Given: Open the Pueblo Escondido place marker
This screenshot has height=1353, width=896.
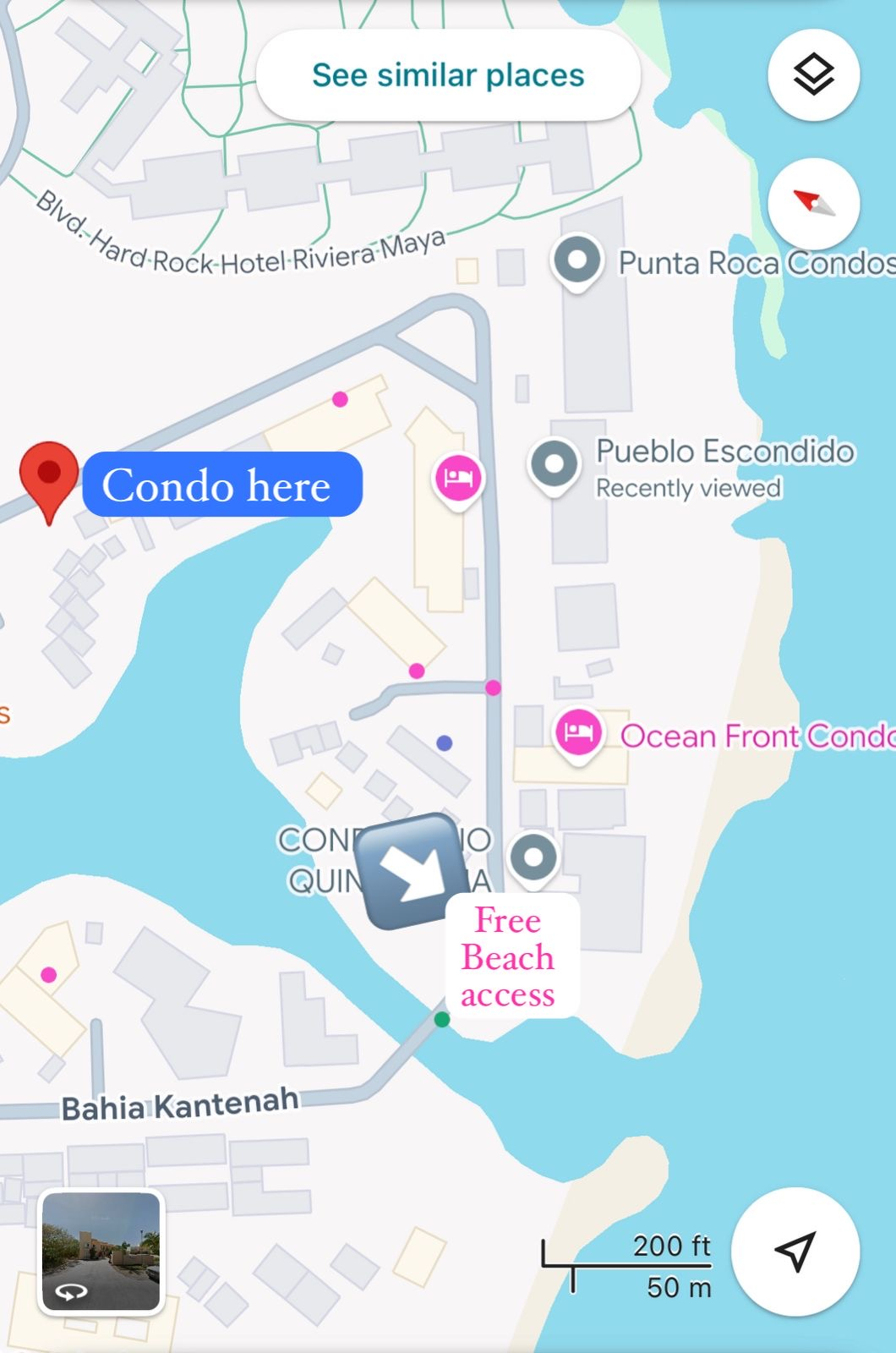Looking at the screenshot, I should (555, 464).
